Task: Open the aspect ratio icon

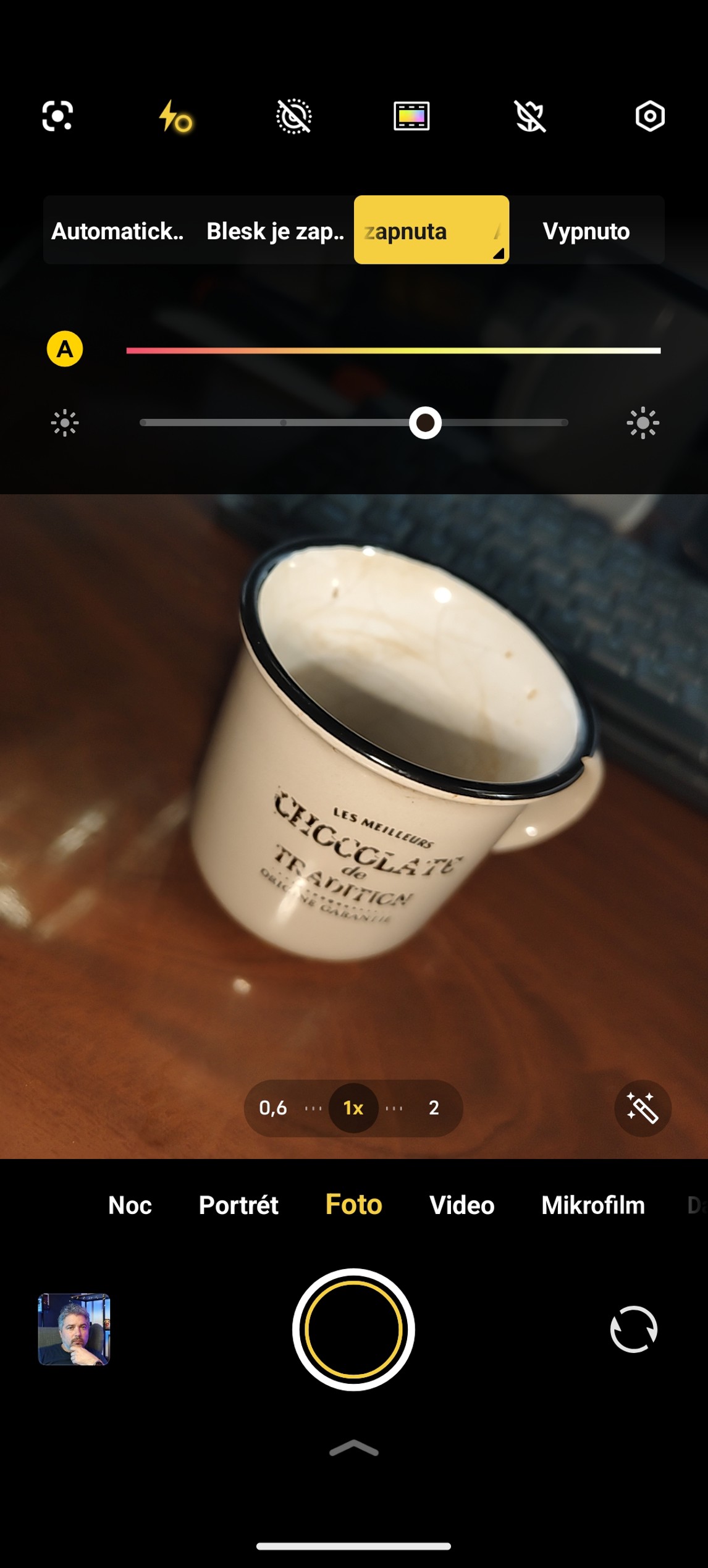Action: (411, 116)
